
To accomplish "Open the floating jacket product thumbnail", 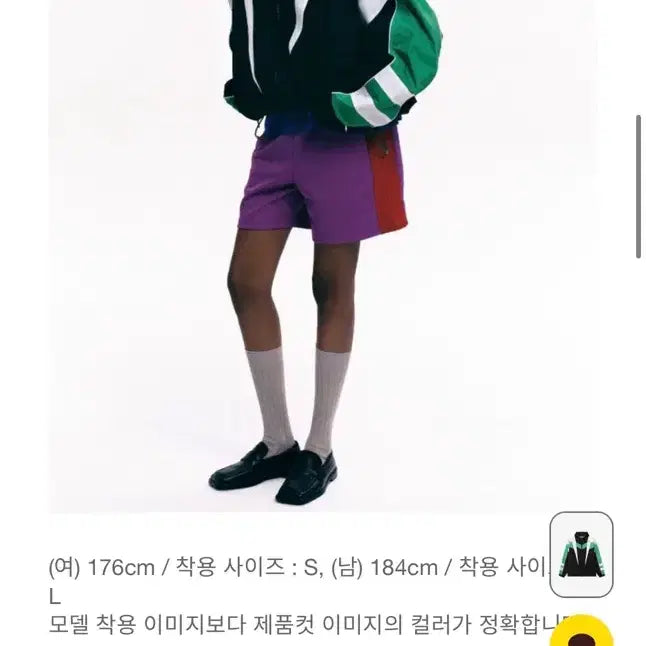I will pos(581,554).
